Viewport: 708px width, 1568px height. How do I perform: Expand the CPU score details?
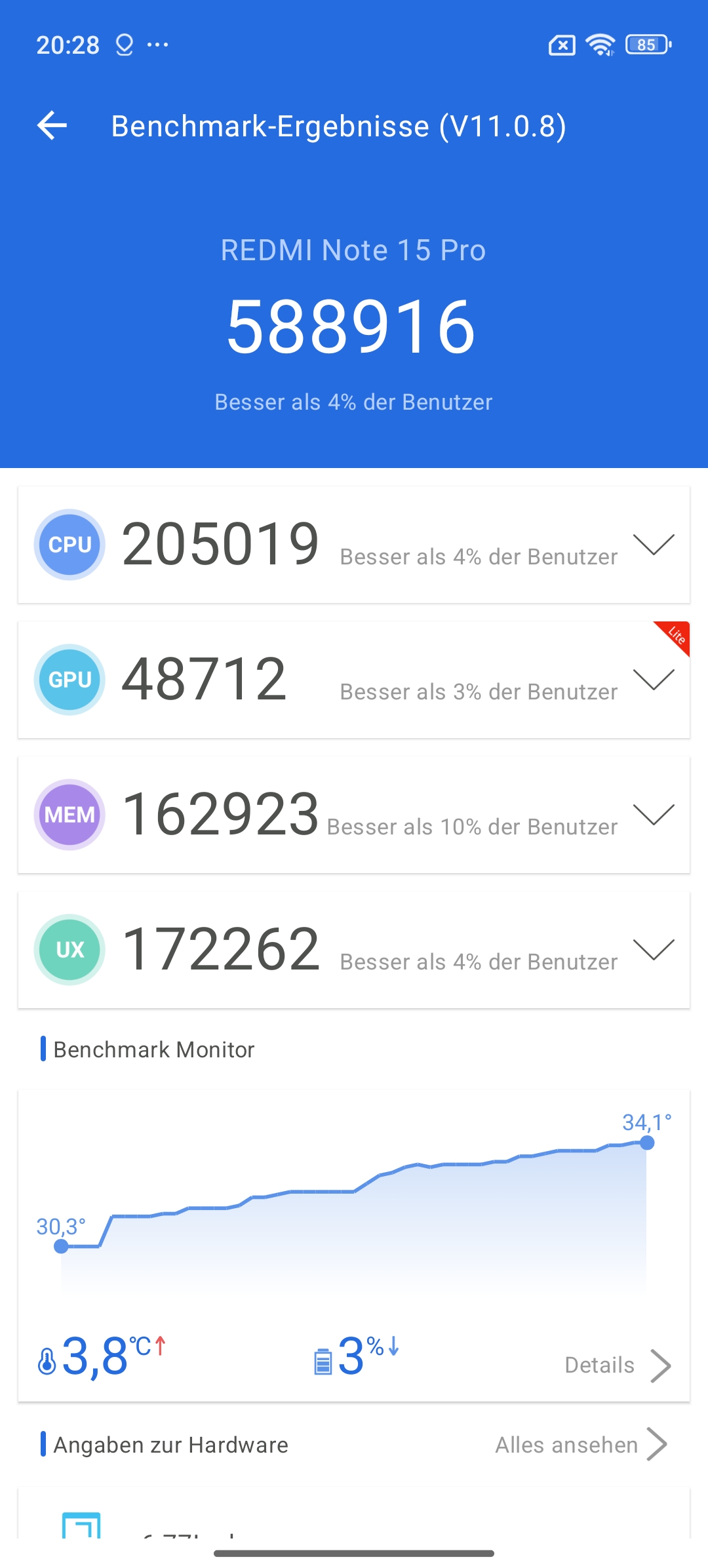653,545
